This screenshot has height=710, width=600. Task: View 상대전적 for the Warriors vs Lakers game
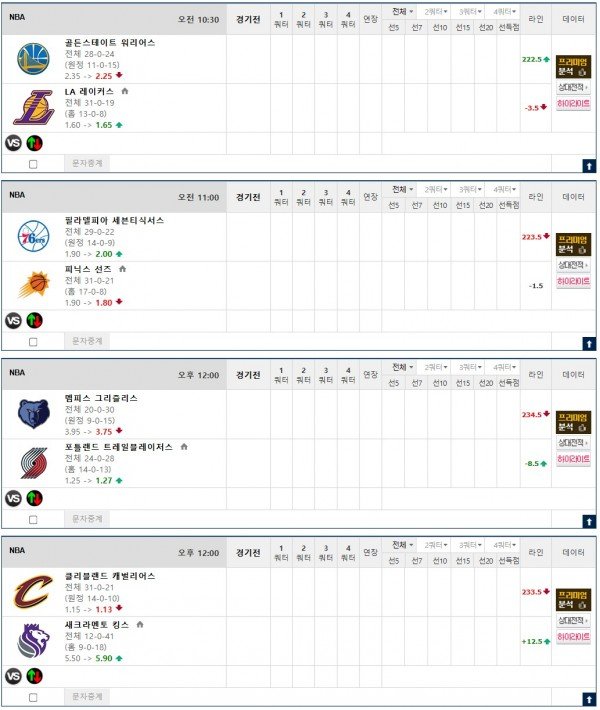[x=573, y=88]
